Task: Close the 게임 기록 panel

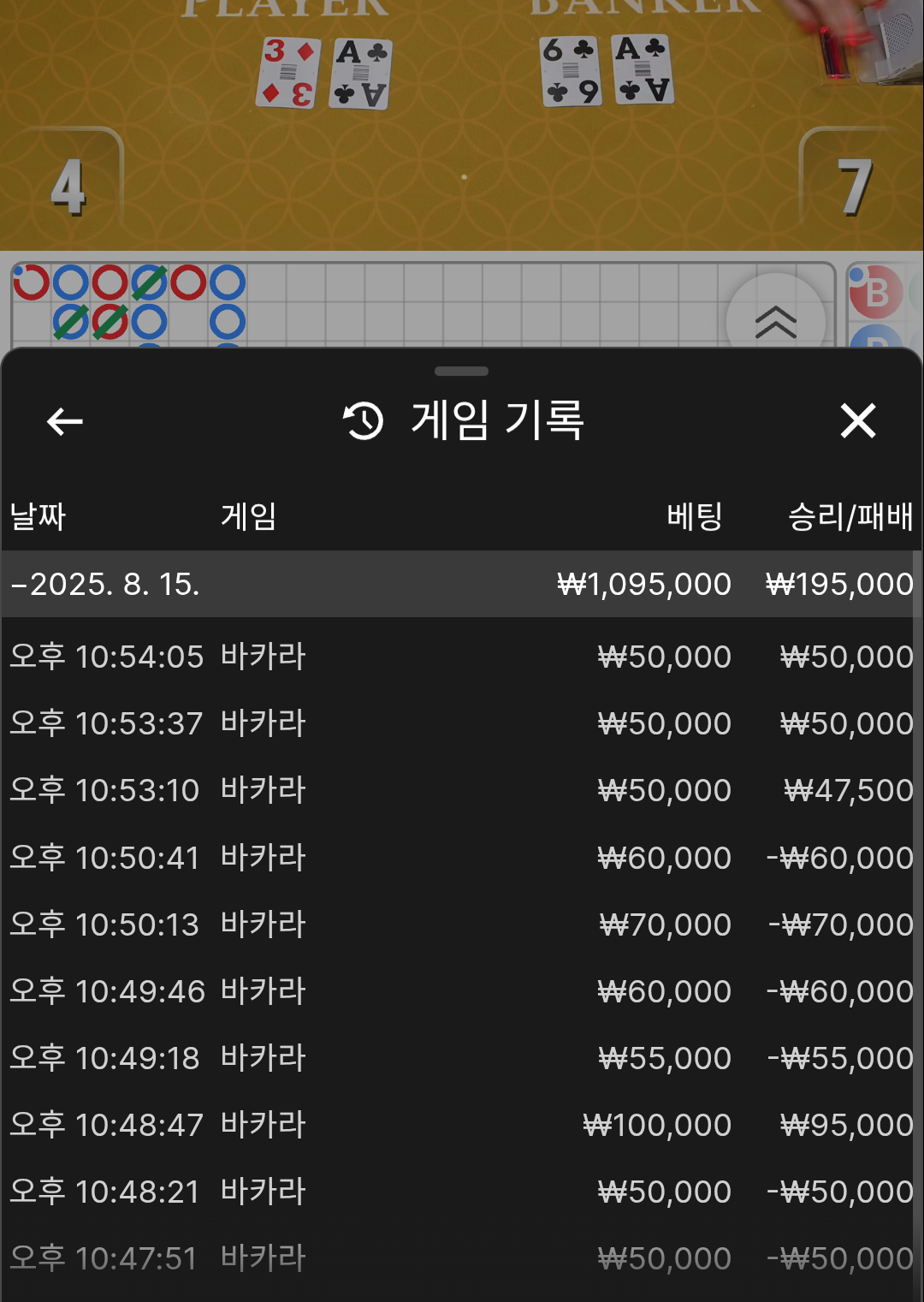Action: click(857, 421)
